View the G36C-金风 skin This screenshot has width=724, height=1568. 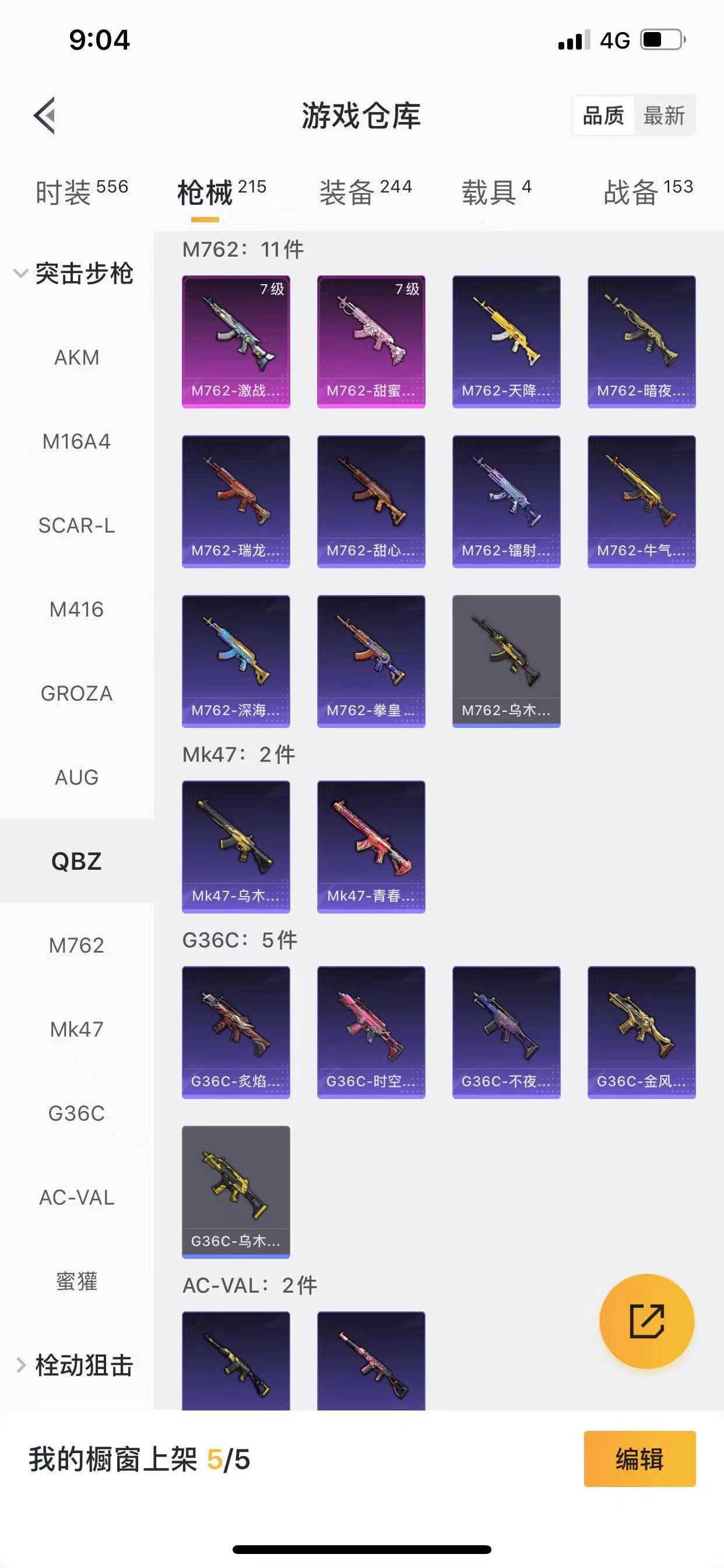coord(641,1032)
